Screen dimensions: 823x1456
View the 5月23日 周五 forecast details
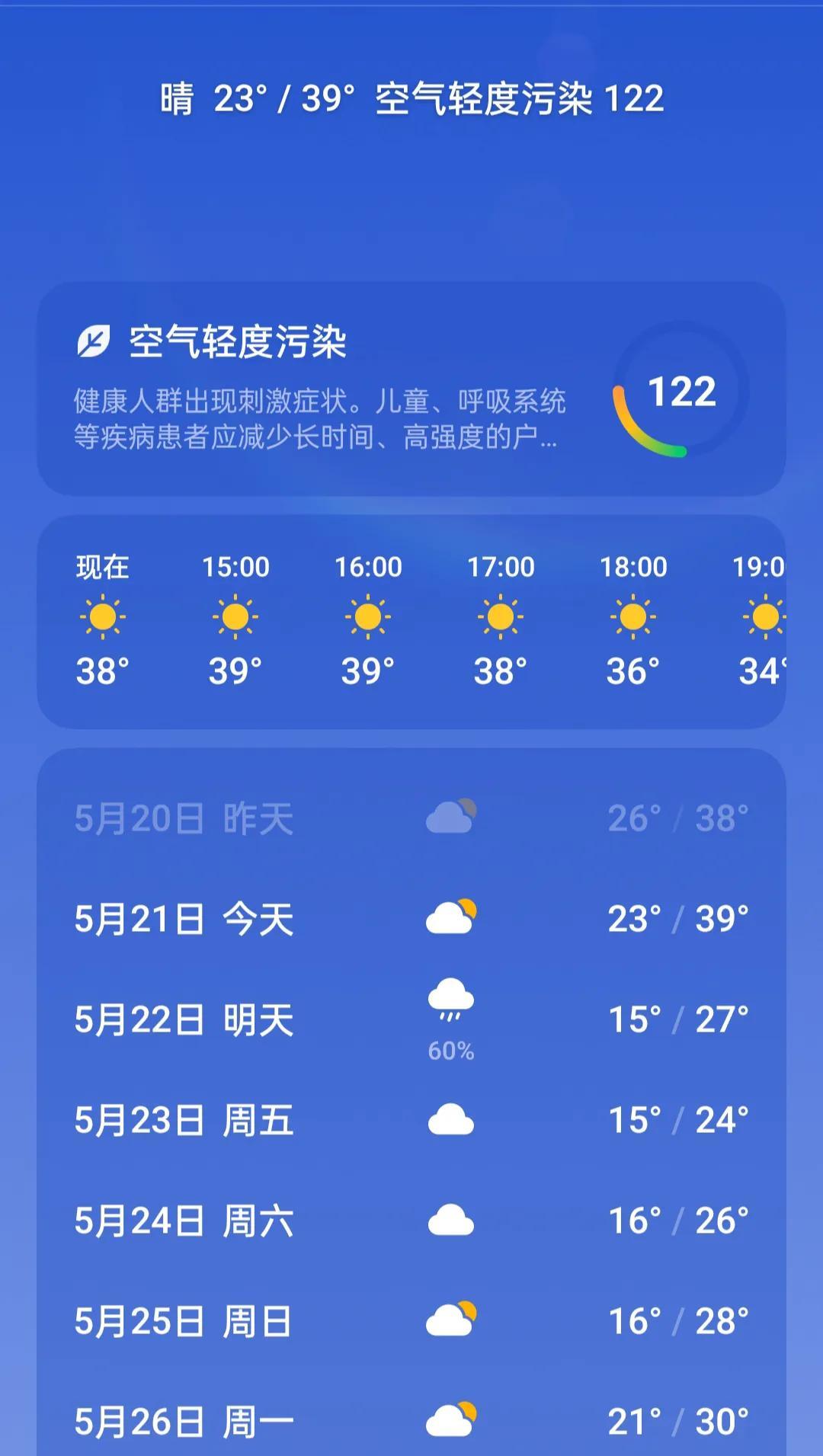tap(411, 1120)
